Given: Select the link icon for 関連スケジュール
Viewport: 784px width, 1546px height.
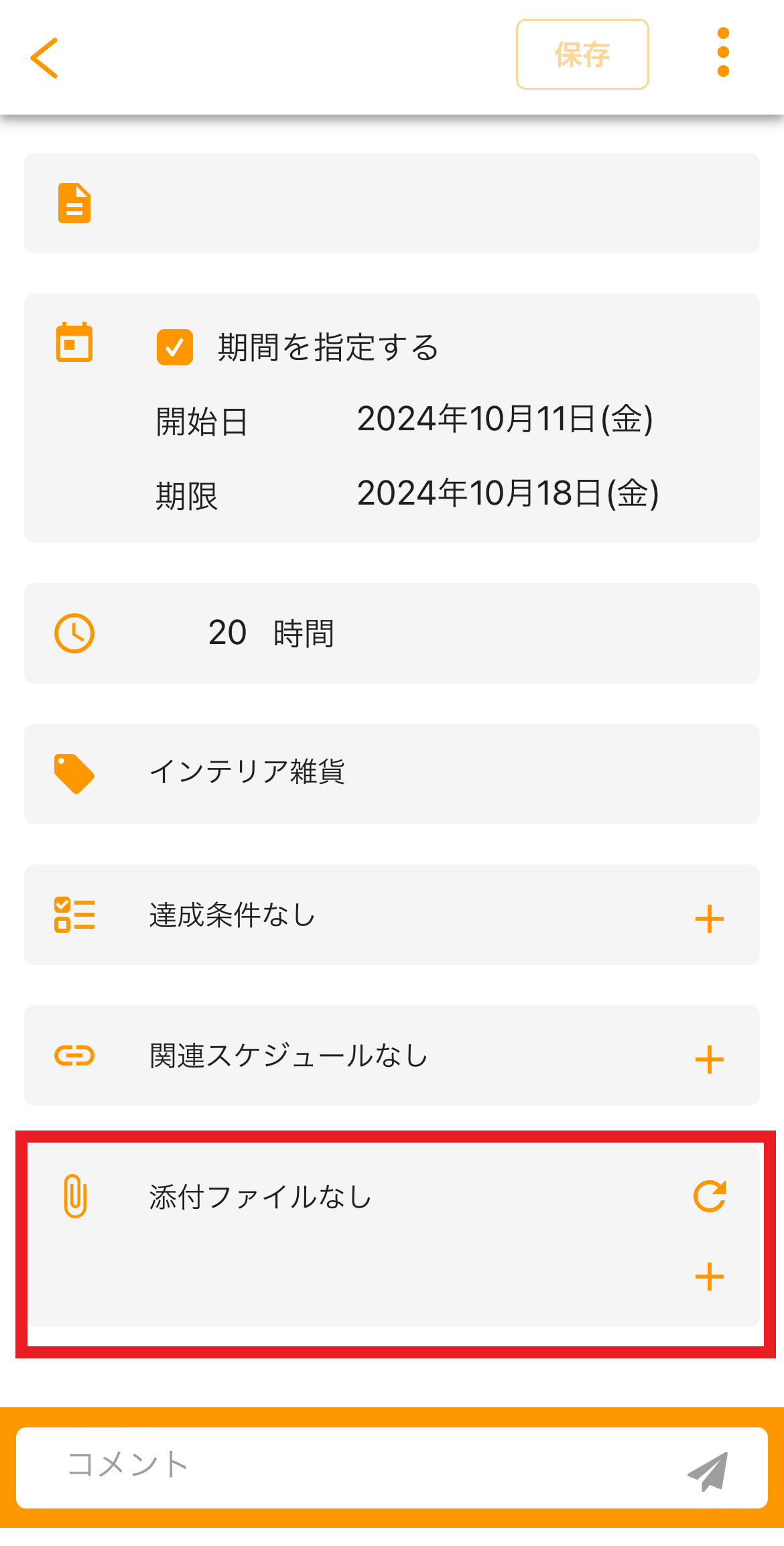Looking at the screenshot, I should [74, 1056].
